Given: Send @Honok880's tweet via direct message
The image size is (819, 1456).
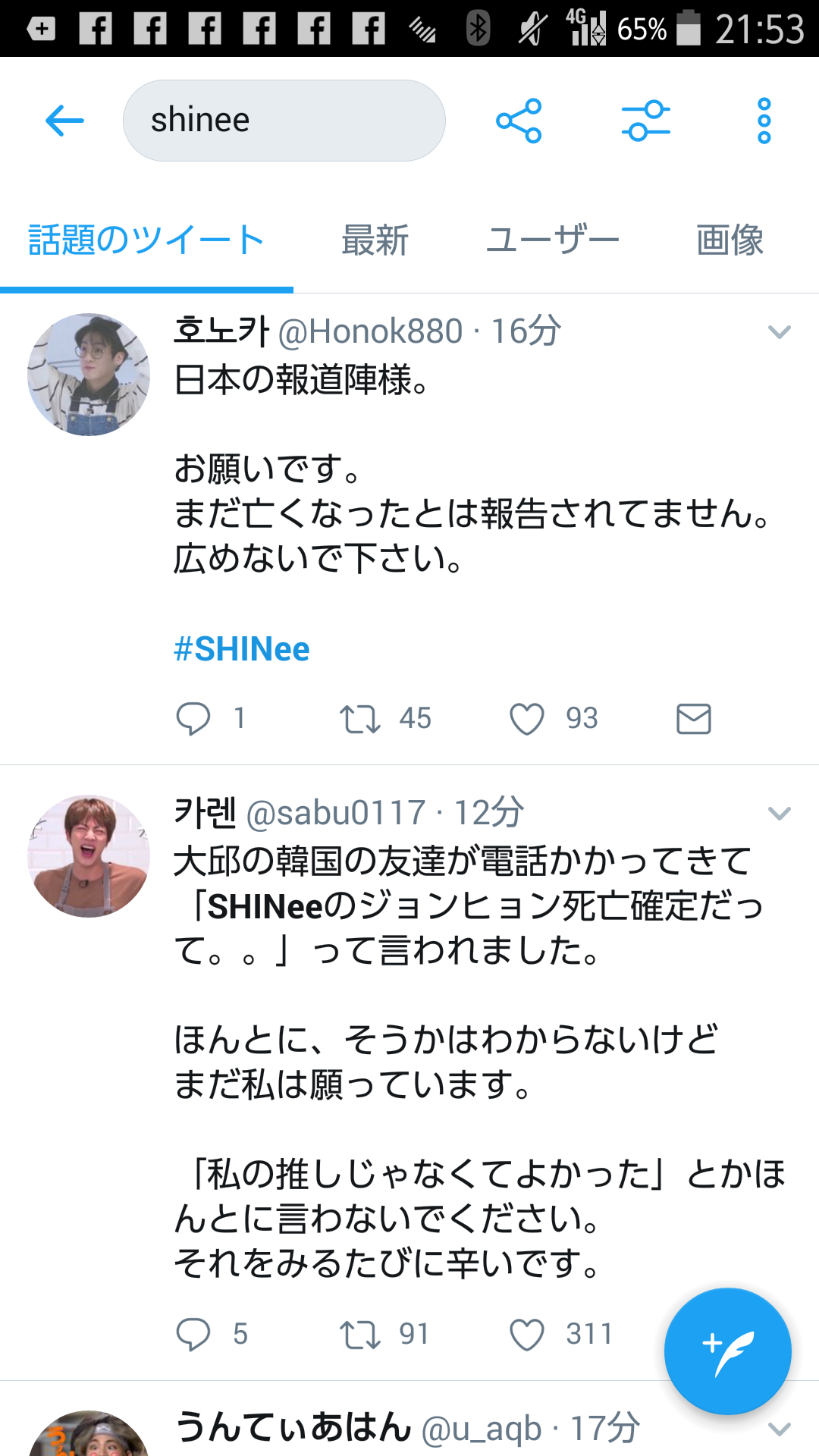Looking at the screenshot, I should (693, 718).
